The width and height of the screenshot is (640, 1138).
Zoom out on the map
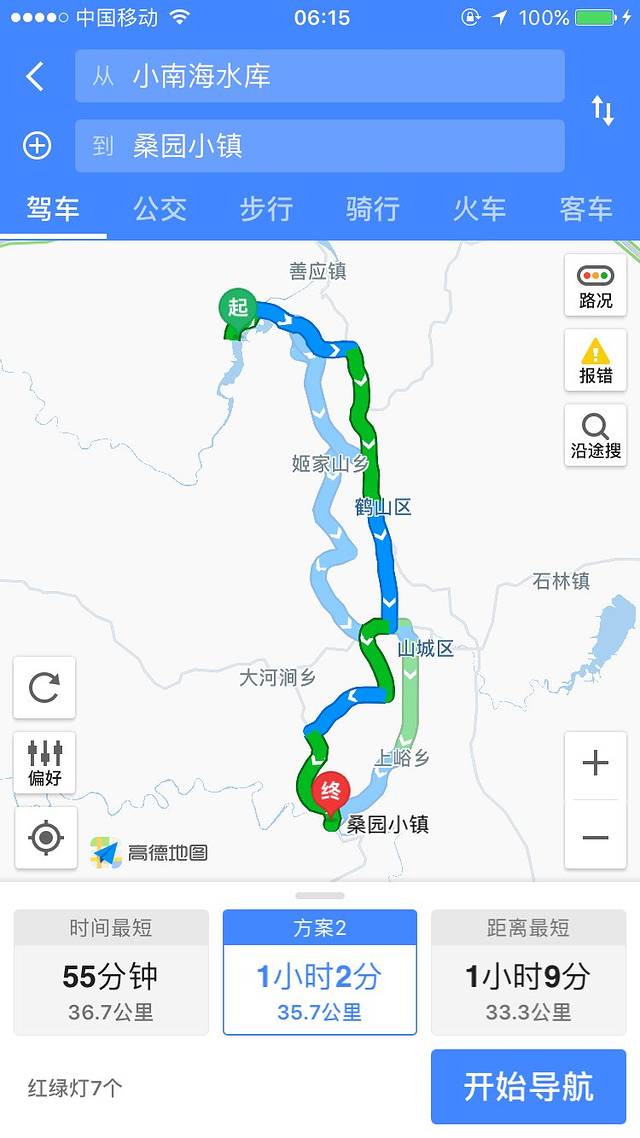[x=595, y=837]
